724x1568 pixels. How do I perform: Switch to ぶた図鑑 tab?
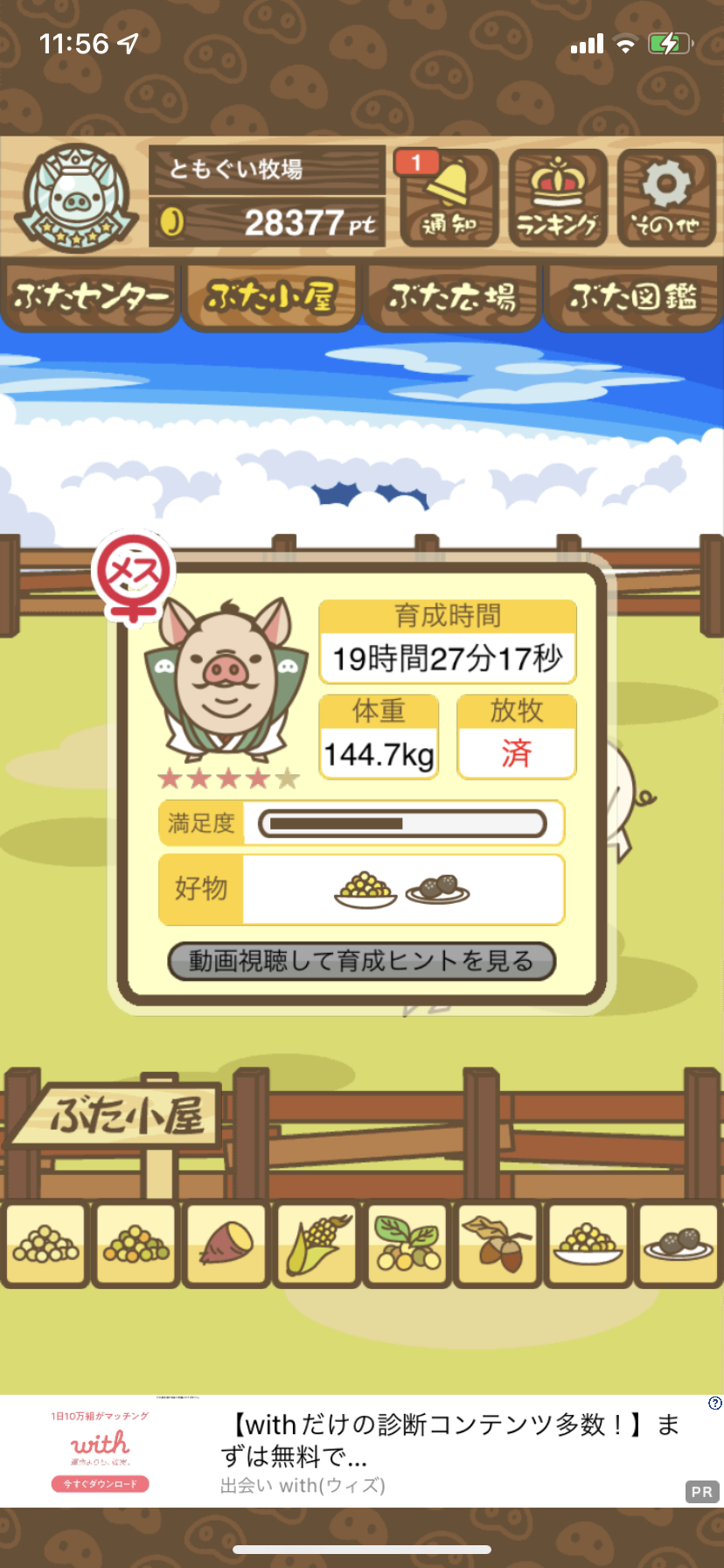(x=633, y=297)
